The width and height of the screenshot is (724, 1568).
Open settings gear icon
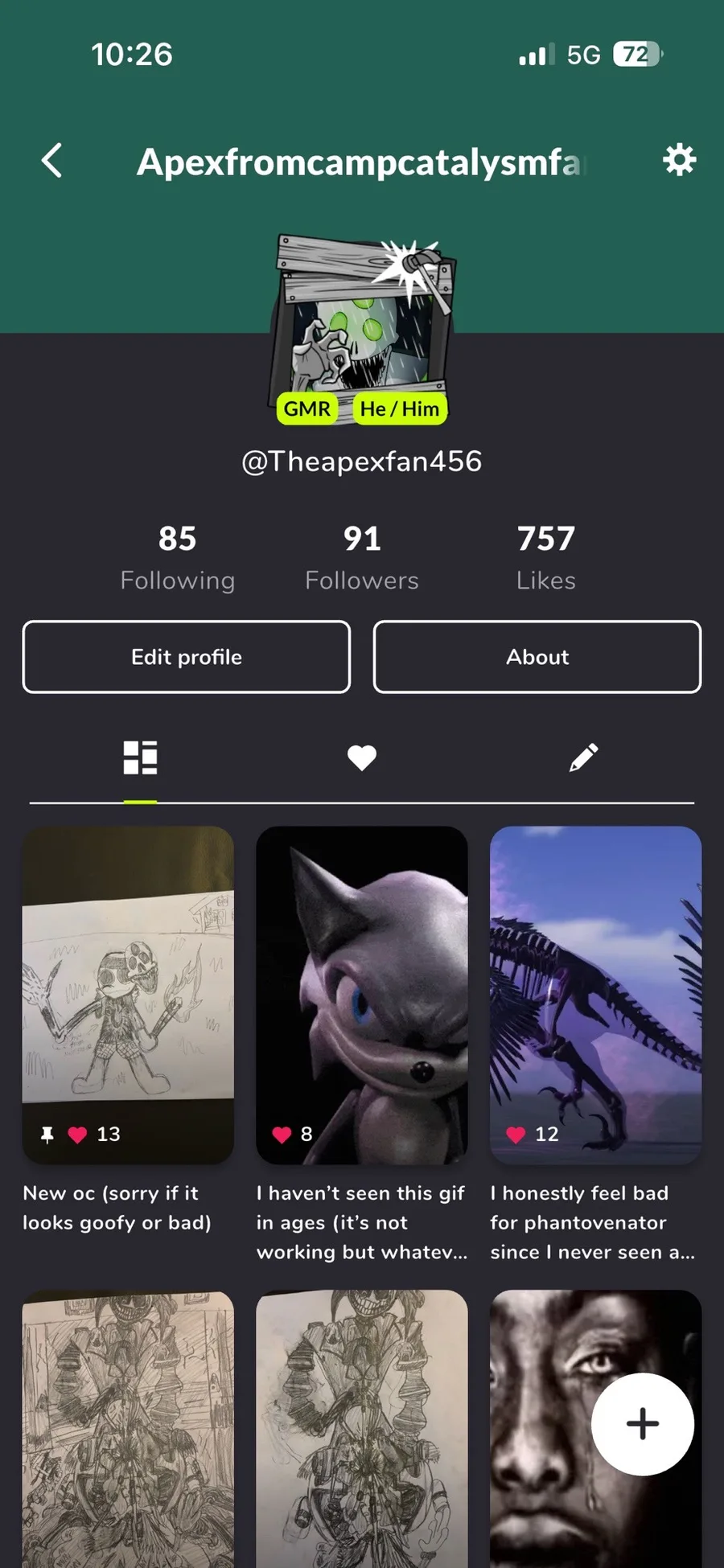tap(679, 160)
